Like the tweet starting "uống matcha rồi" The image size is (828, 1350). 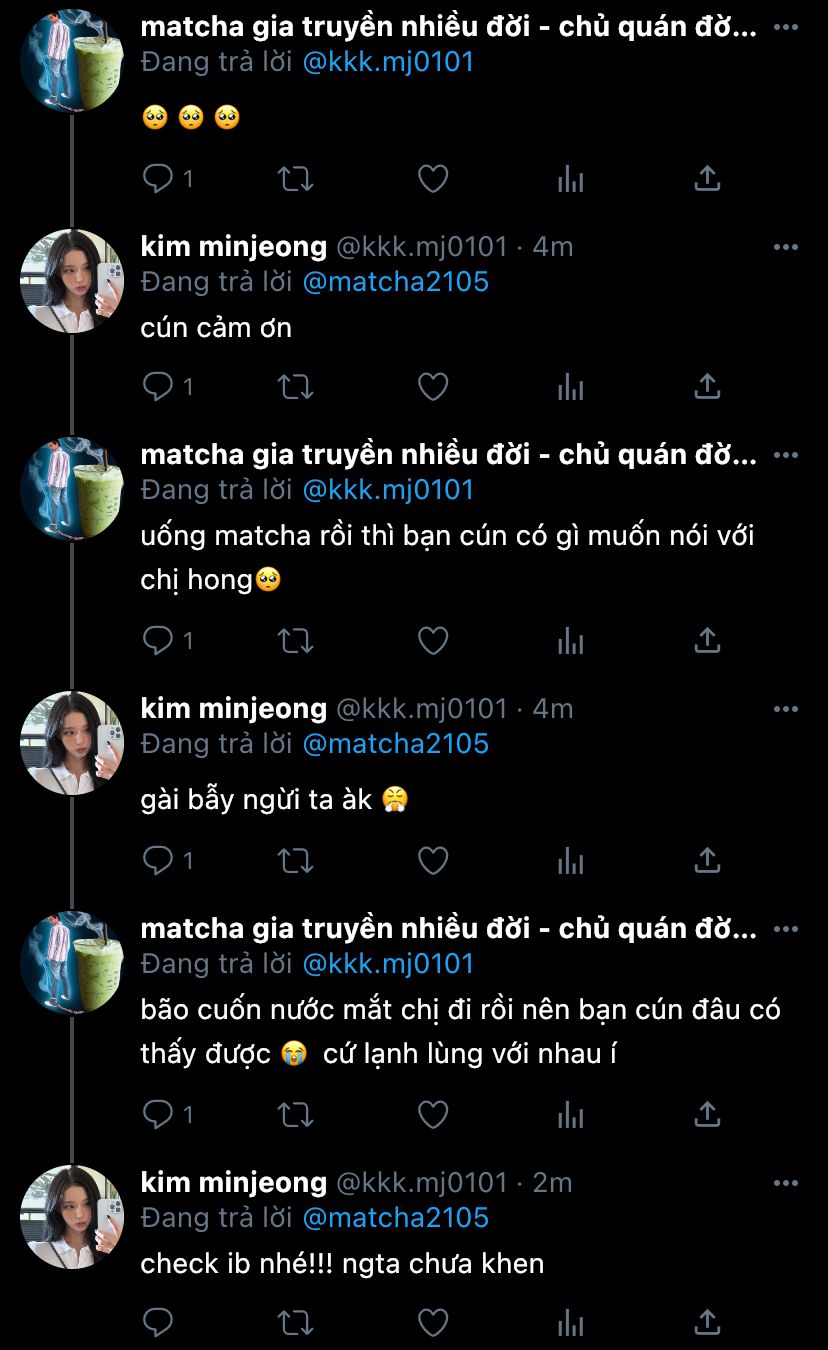tap(432, 640)
